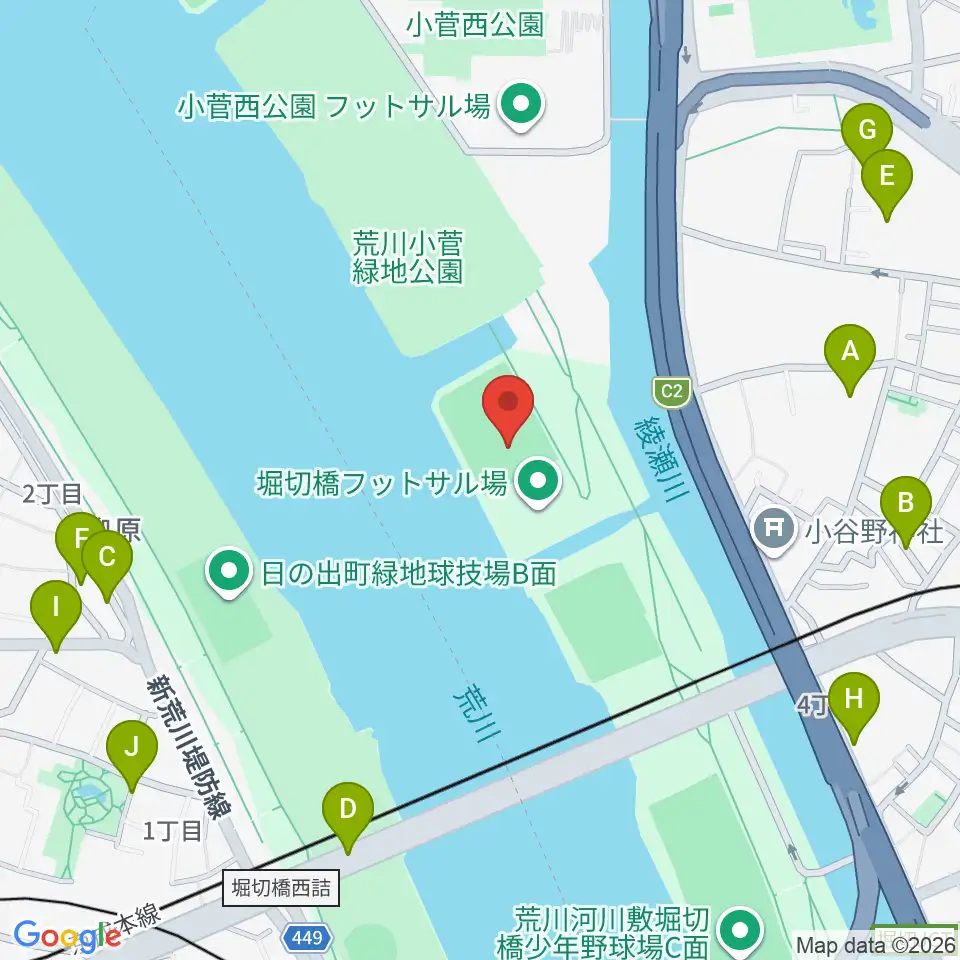The width and height of the screenshot is (960, 960).
Task: Tap the 日の出町緑地球技場B面 place pin
Action: [x=229, y=572]
